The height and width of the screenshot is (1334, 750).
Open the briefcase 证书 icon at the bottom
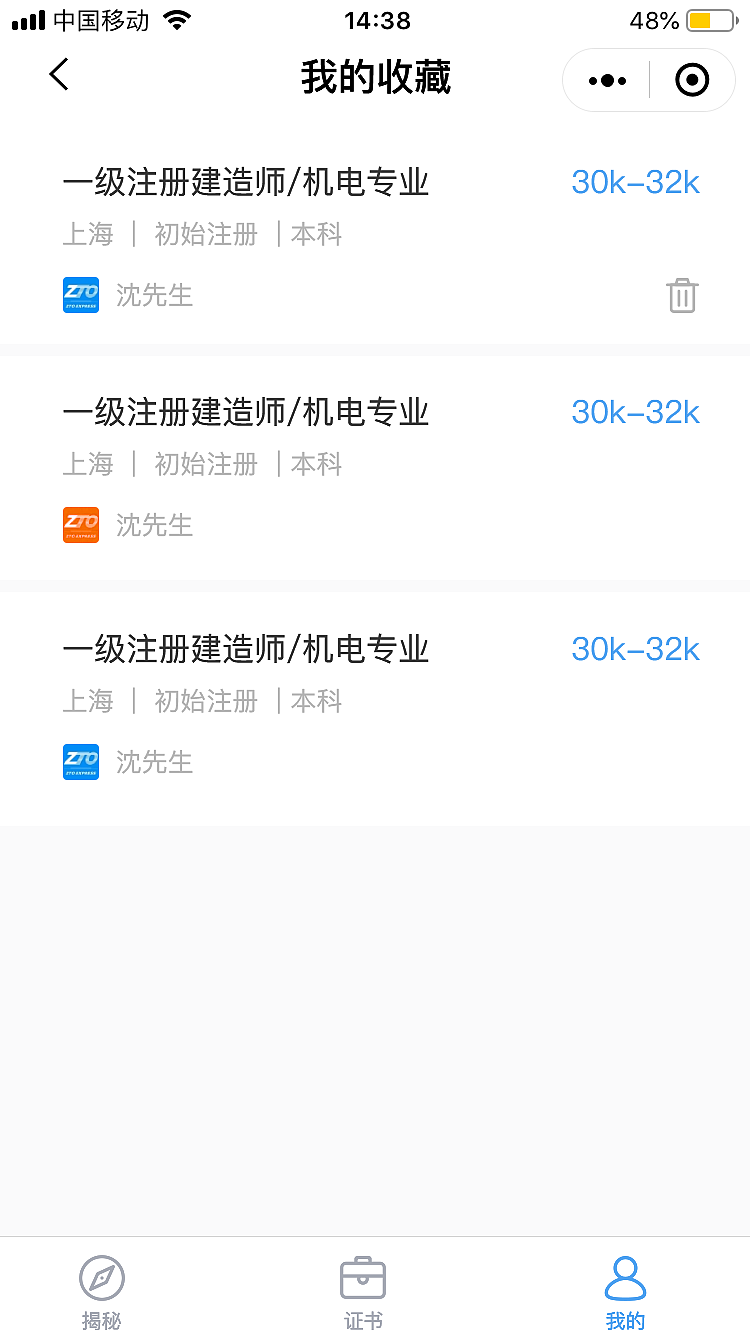coord(362,1277)
